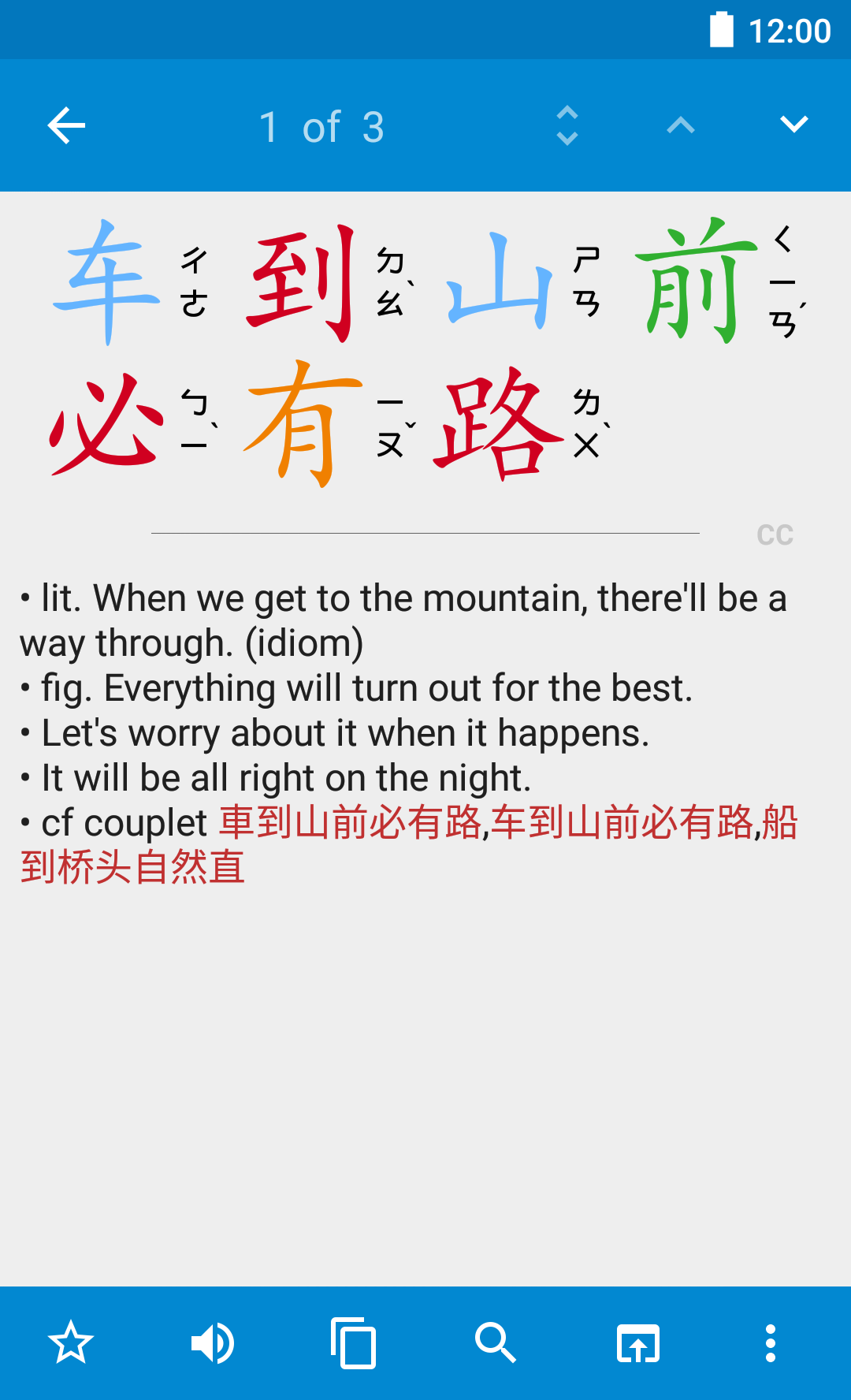This screenshot has height=1400, width=851.
Task: Tap the open-in-window arrow icon
Action: click(637, 1342)
